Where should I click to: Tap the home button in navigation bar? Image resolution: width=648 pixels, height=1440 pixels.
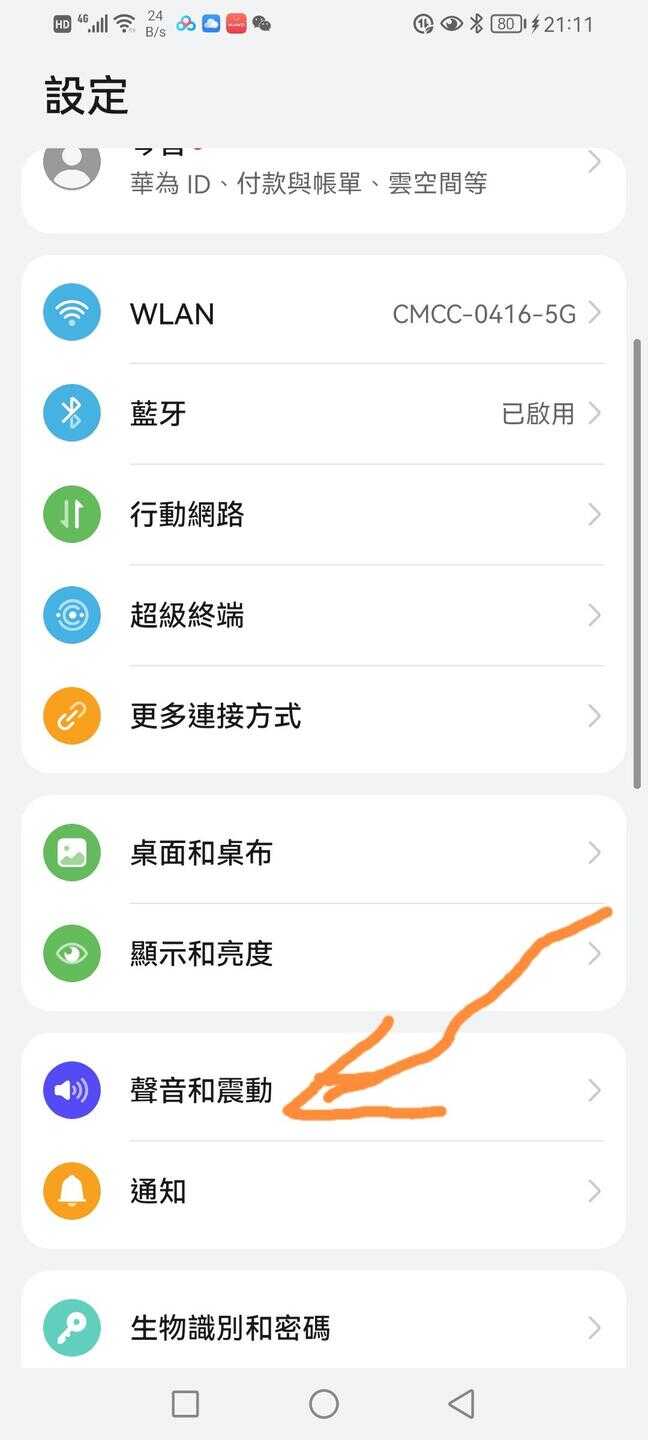pos(324,1404)
